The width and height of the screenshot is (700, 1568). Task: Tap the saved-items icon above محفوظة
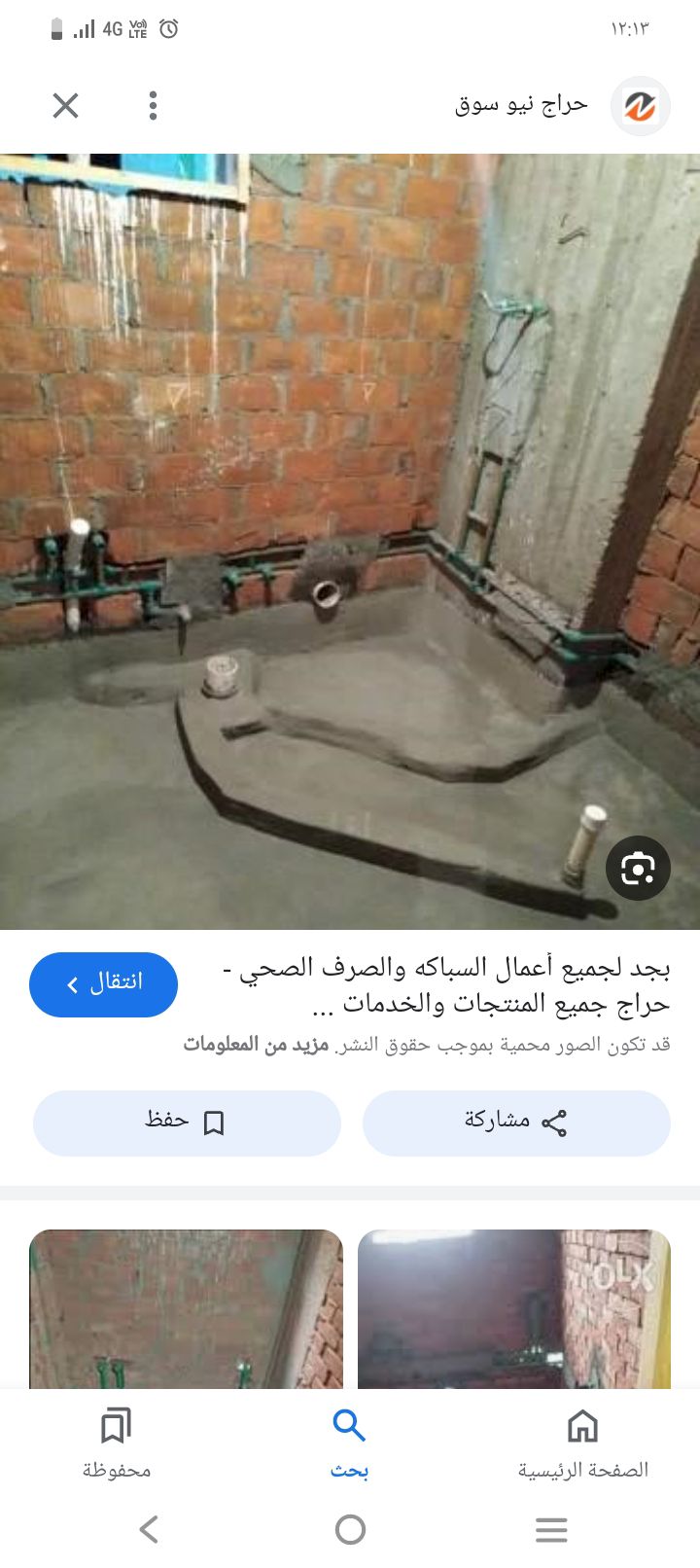(116, 1426)
